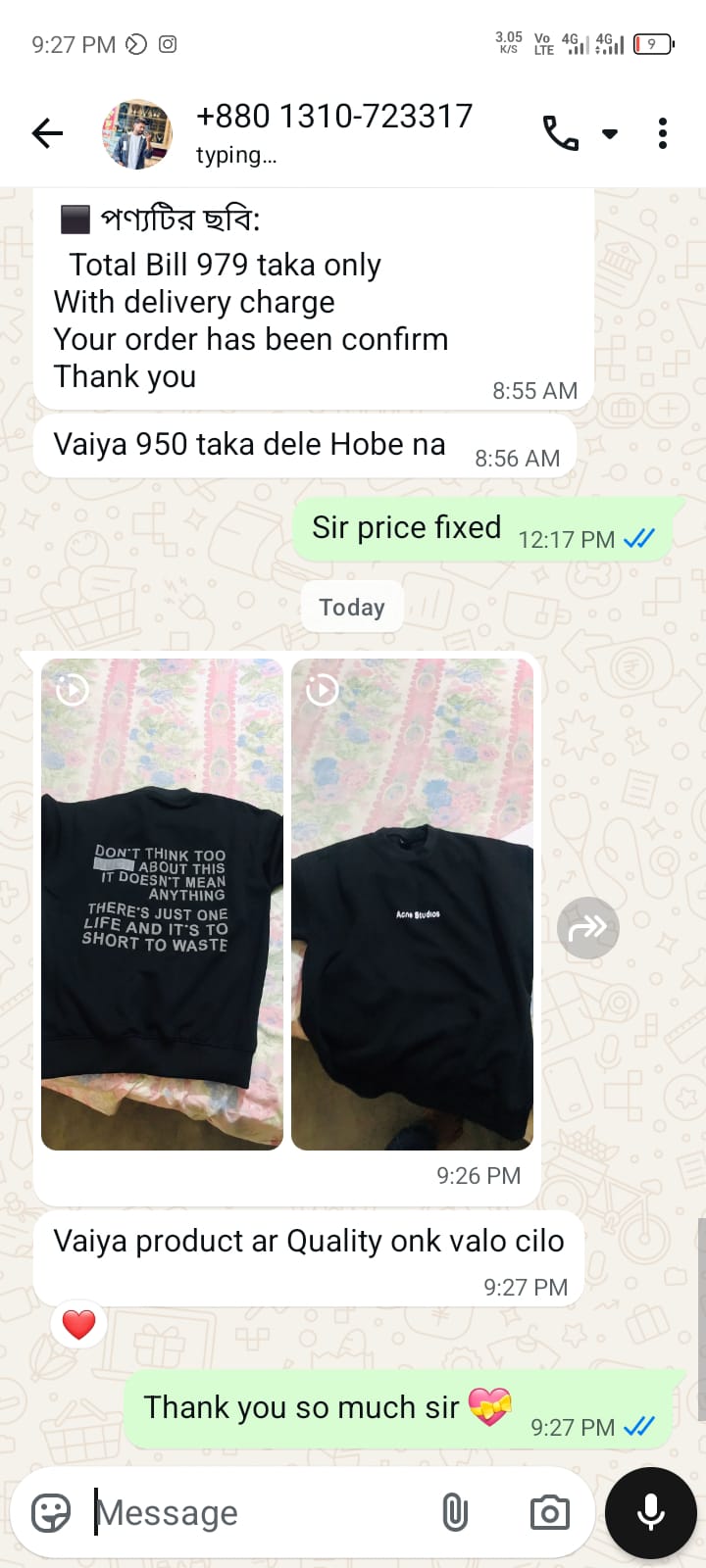Open the three-dot overflow menu
Screen dimensions: 706x1568
pyautogui.click(x=663, y=133)
